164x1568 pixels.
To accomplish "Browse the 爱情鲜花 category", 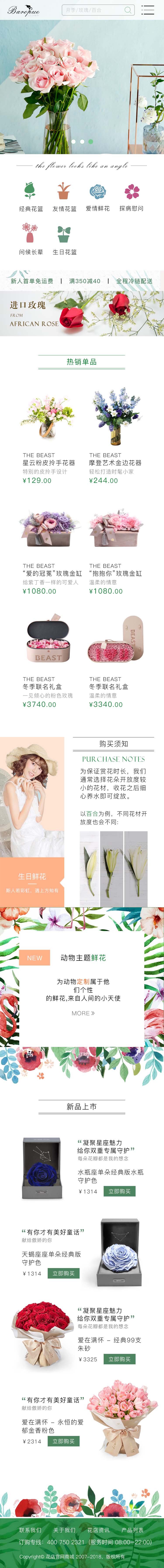I will point(98,197).
